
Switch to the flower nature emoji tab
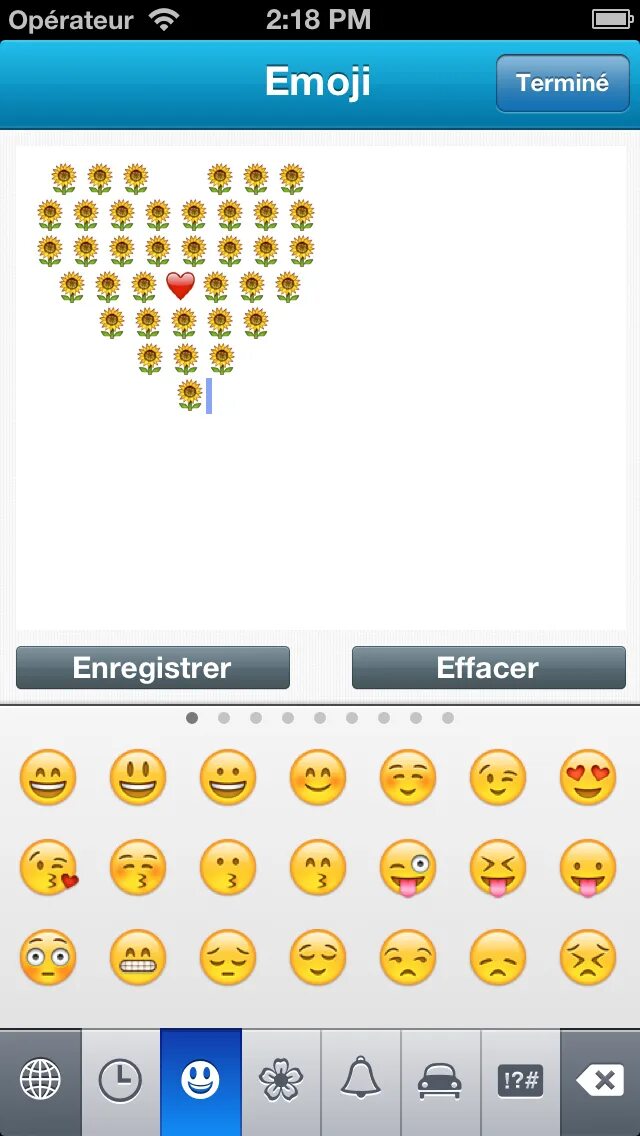(280, 1080)
